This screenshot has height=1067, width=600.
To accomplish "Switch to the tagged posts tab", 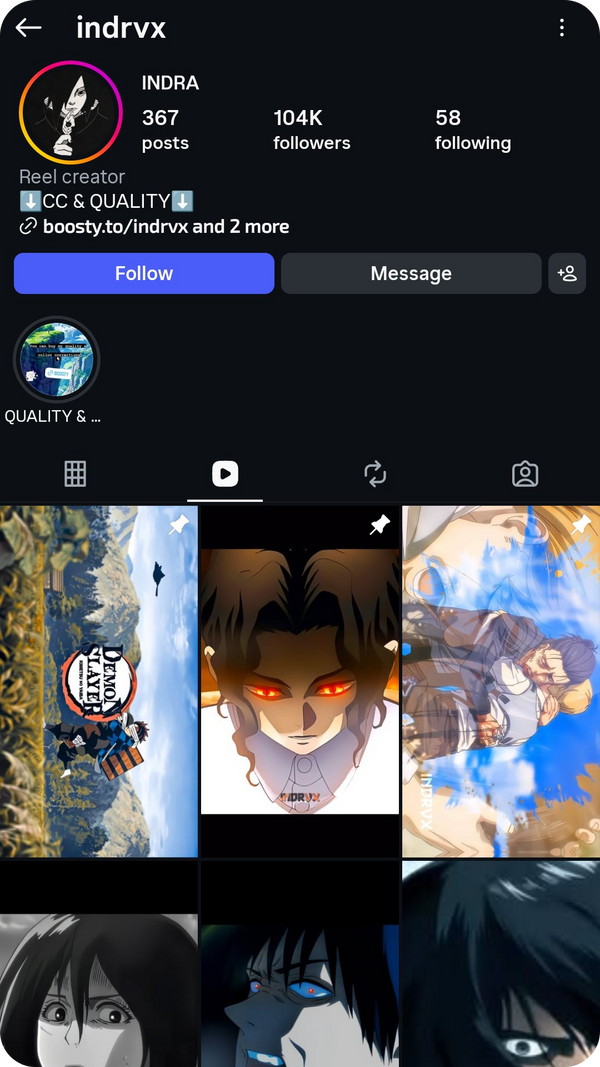I will [525, 473].
